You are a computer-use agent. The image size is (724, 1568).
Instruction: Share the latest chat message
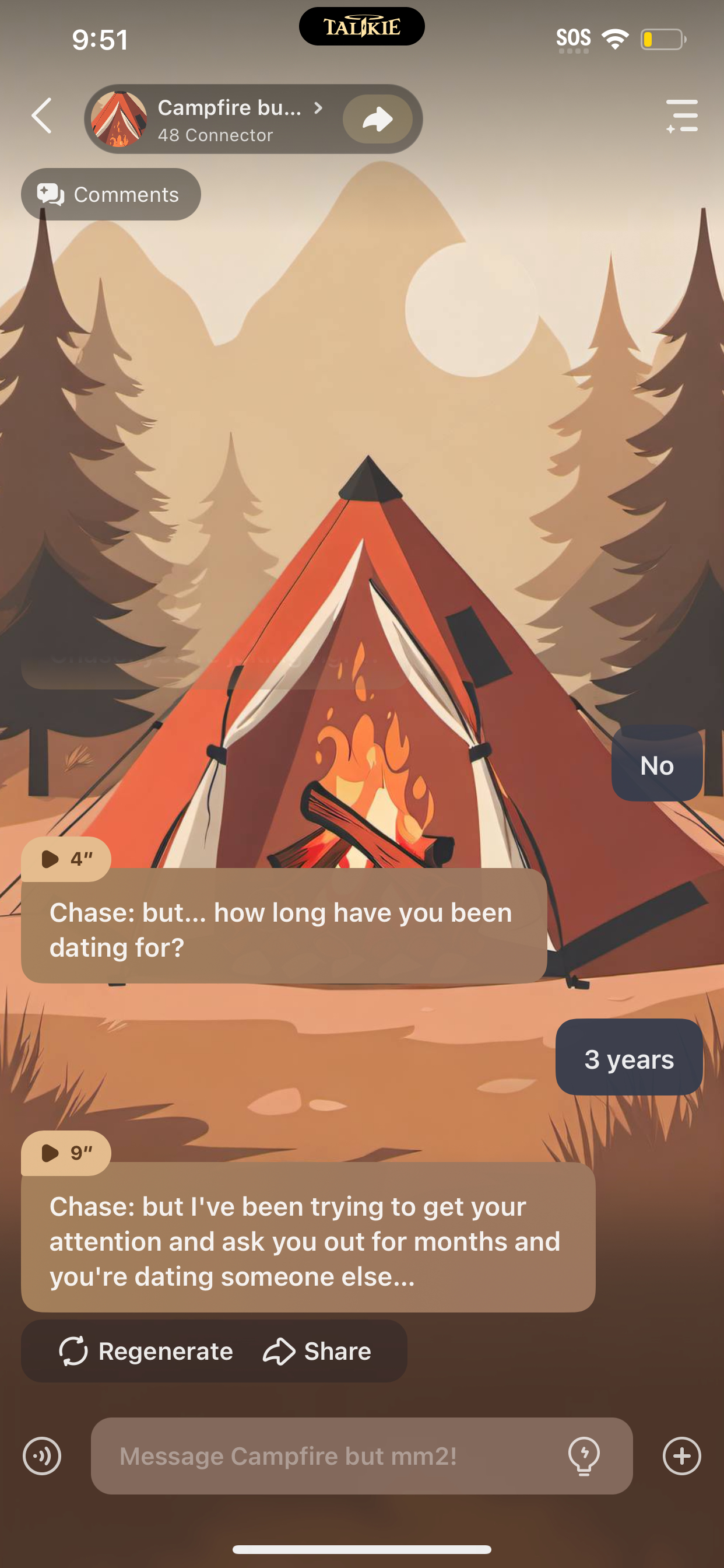317,1352
